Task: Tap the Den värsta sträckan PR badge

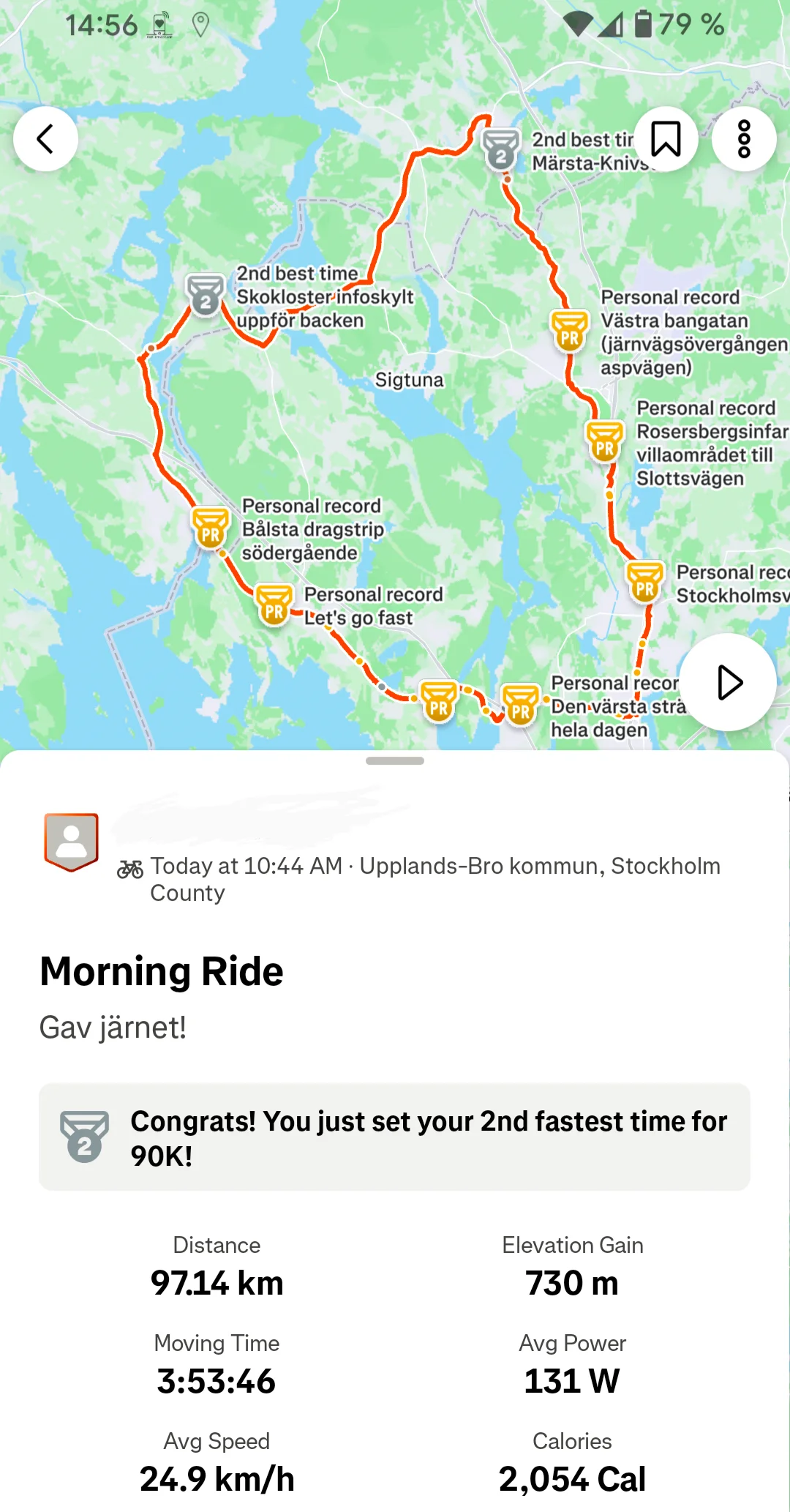Action: click(x=521, y=705)
